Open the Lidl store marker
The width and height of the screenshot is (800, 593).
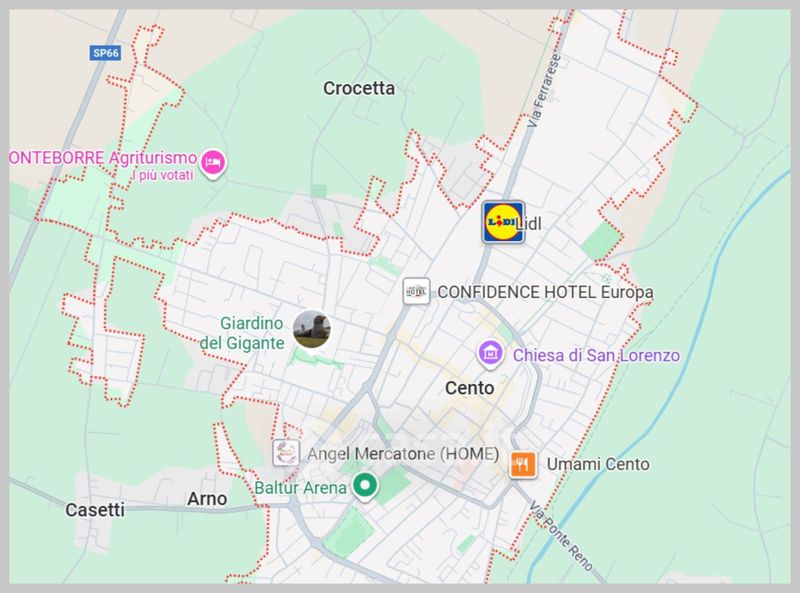[x=503, y=222]
